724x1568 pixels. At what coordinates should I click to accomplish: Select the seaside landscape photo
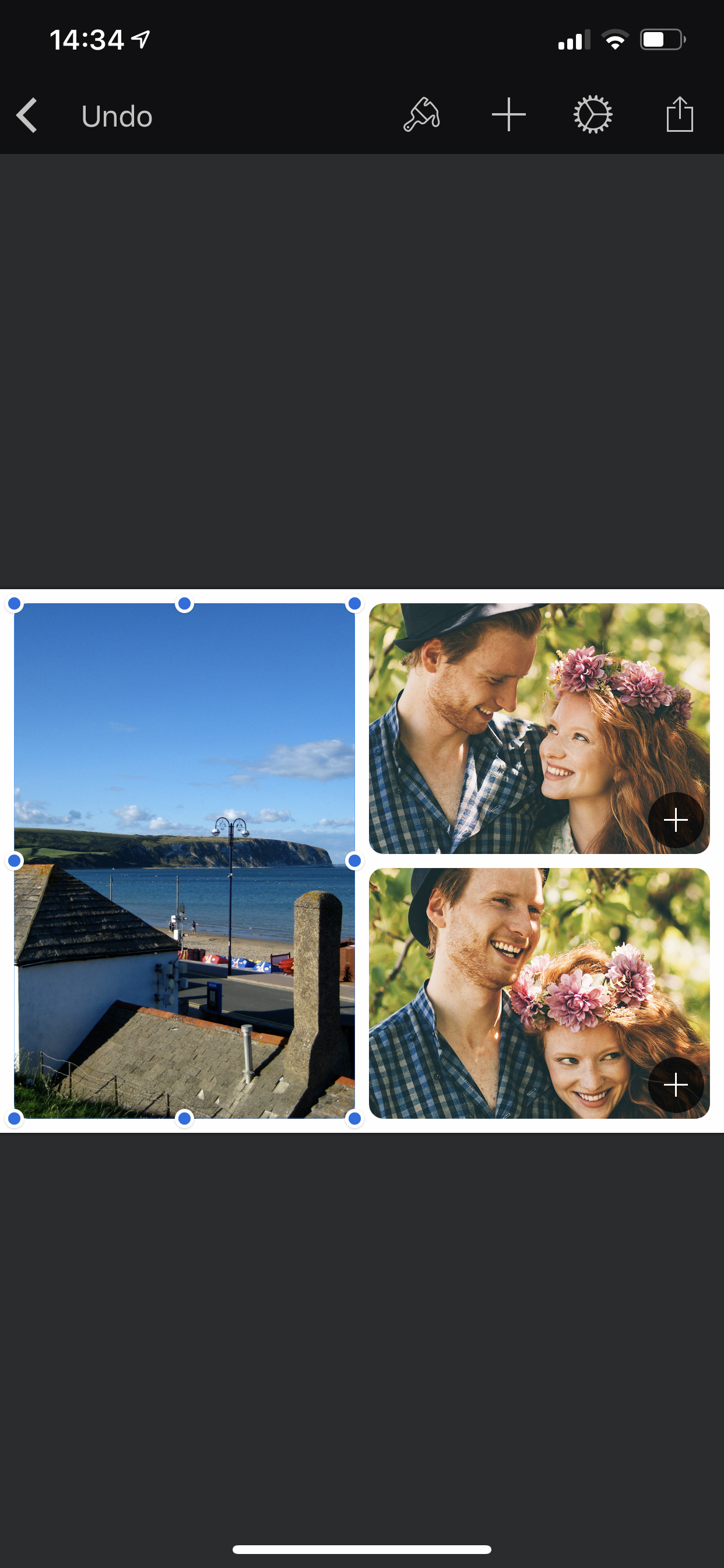click(x=184, y=860)
